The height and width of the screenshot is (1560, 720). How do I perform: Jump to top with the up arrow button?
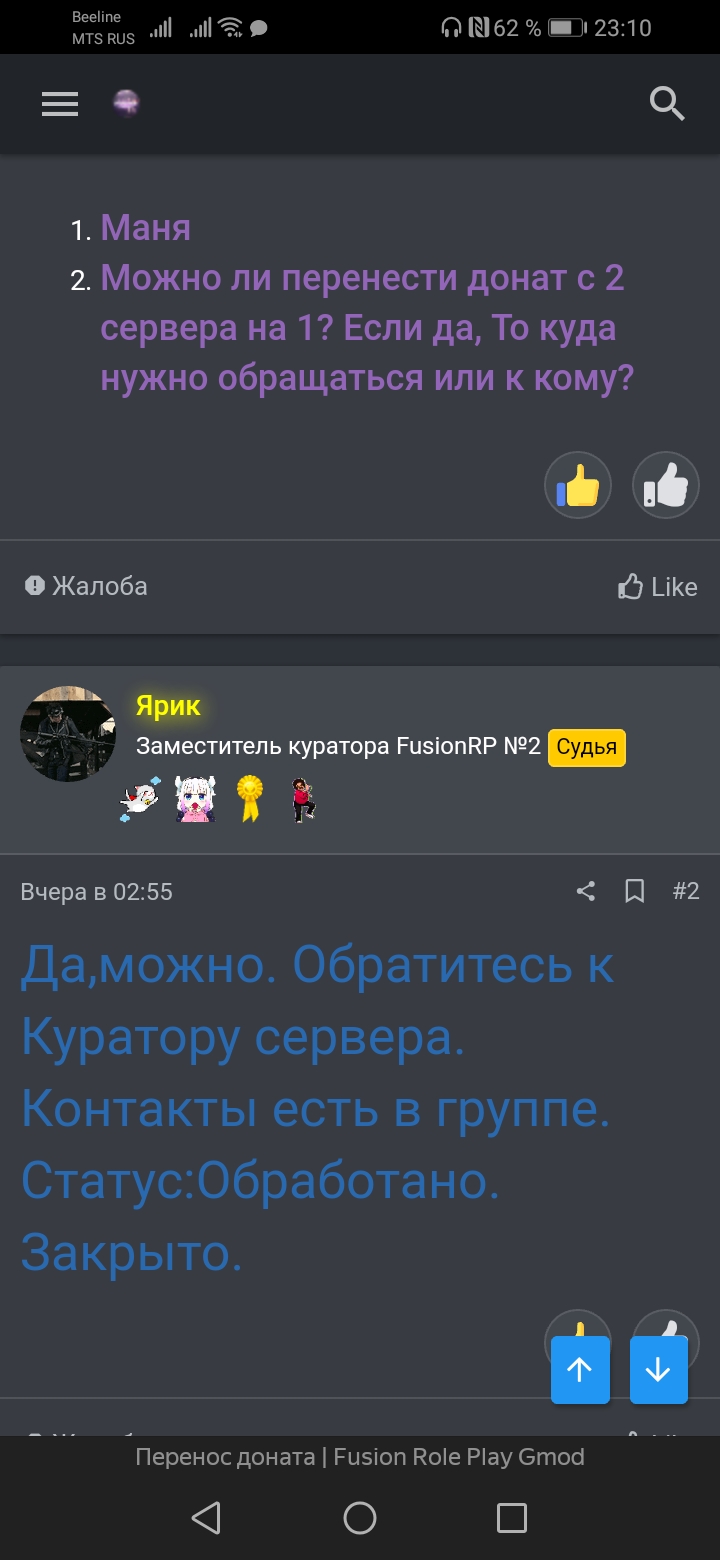click(x=580, y=1370)
